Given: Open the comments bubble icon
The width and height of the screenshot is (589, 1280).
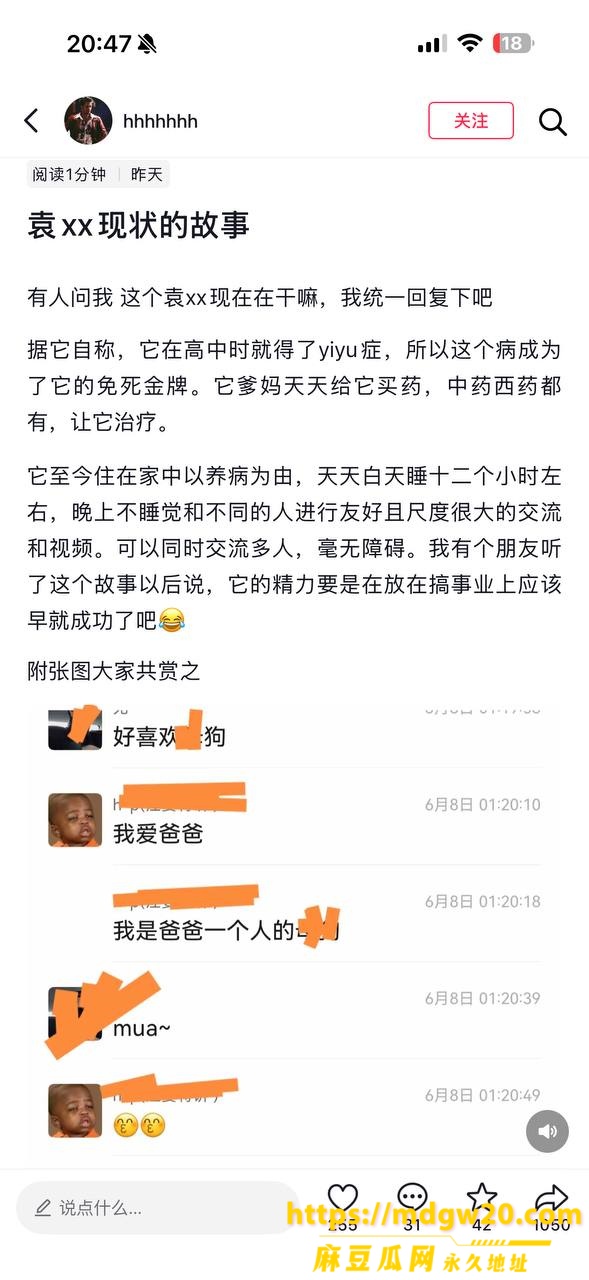Looking at the screenshot, I should point(412,1198).
